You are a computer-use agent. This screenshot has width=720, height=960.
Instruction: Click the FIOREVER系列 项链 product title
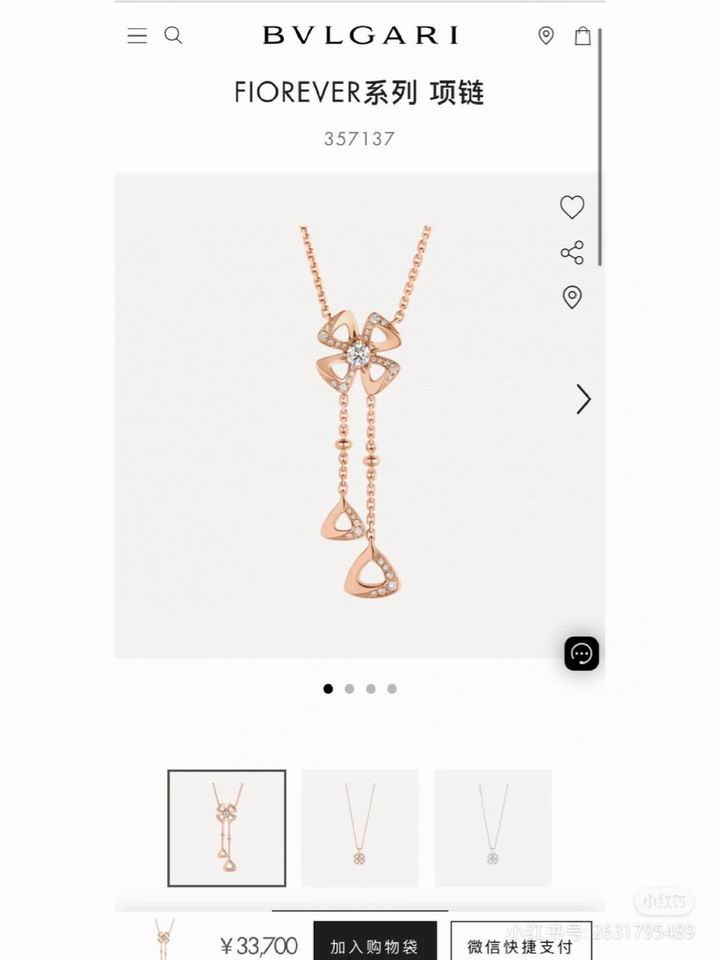coord(360,93)
